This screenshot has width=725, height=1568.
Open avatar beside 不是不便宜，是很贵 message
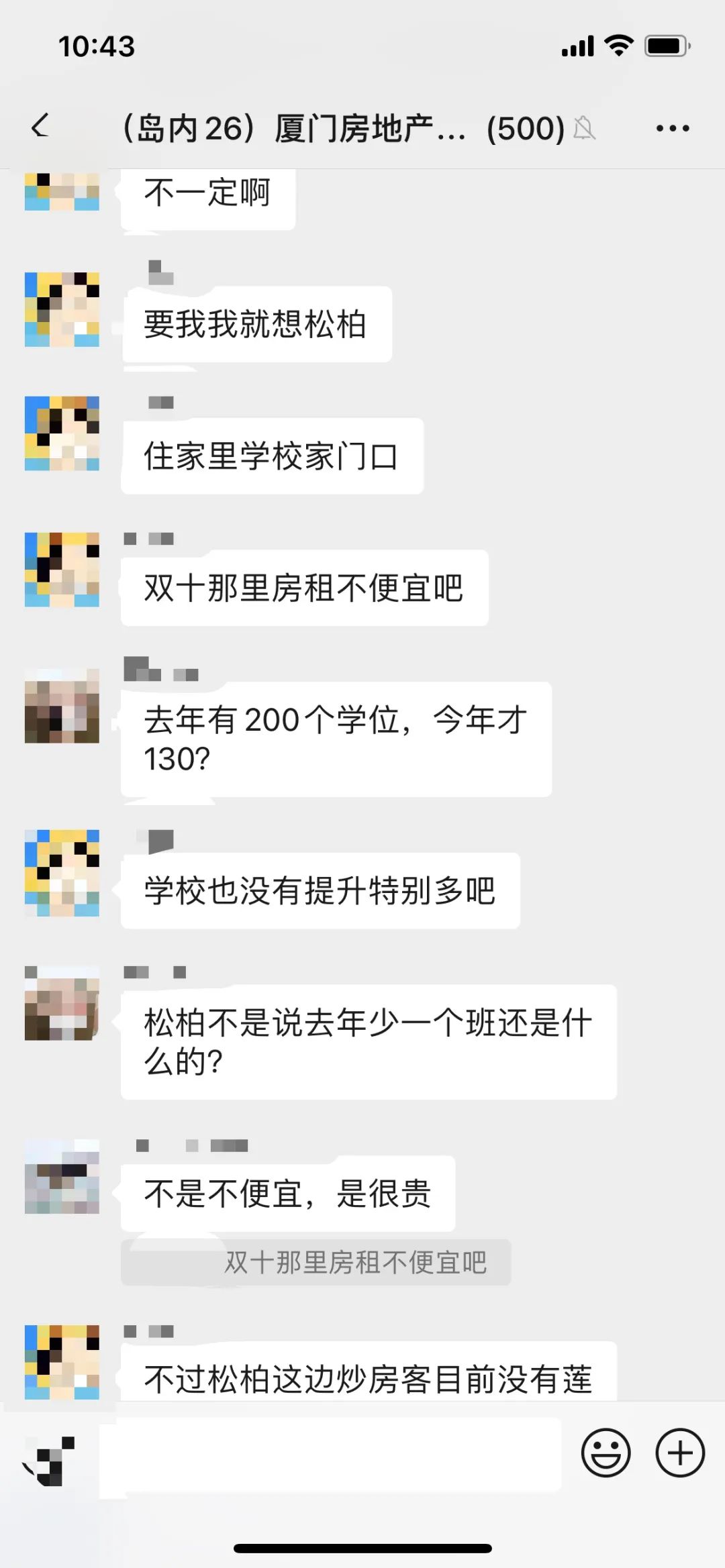pos(62,1177)
